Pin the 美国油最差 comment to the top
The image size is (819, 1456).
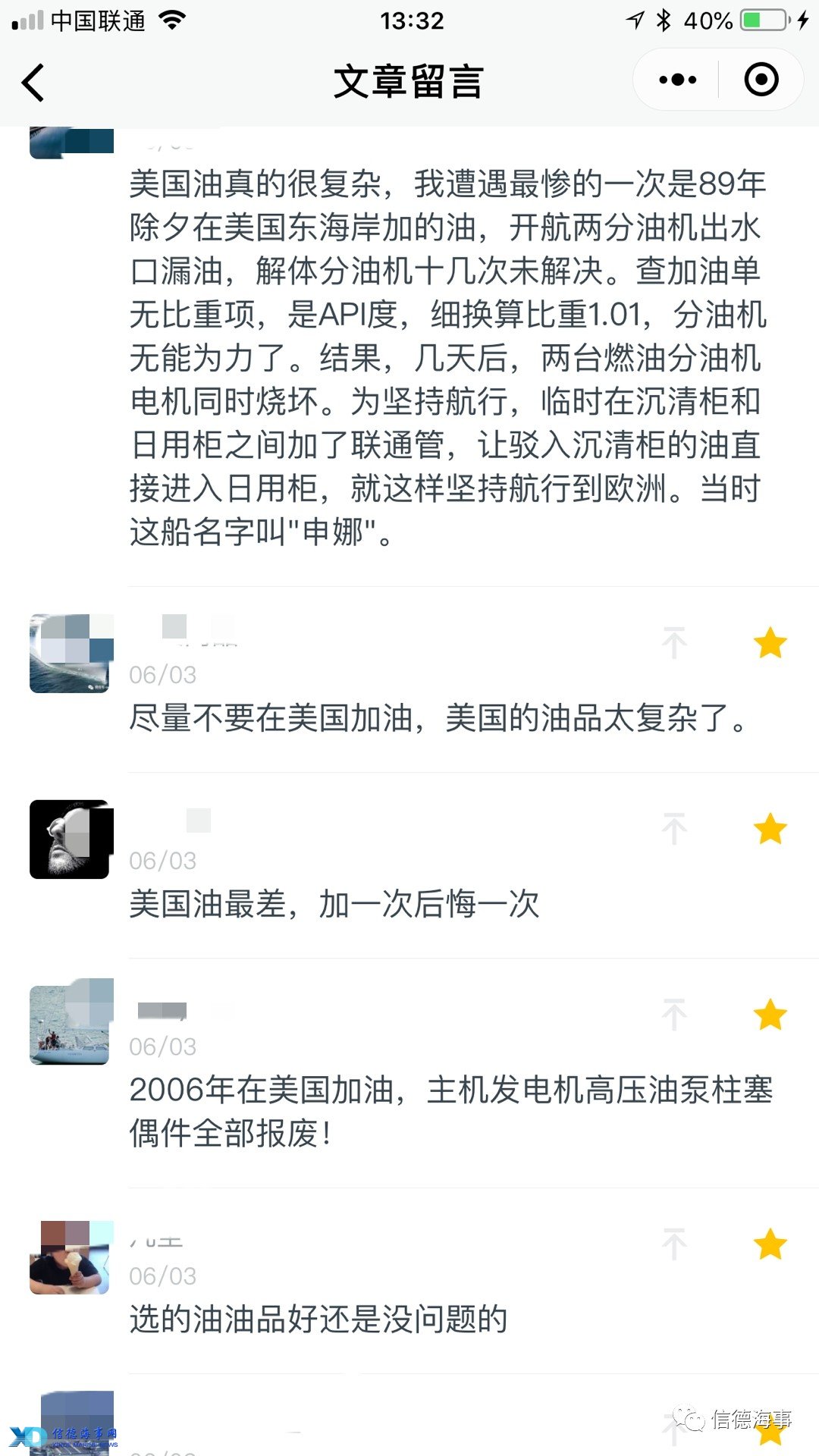click(673, 829)
